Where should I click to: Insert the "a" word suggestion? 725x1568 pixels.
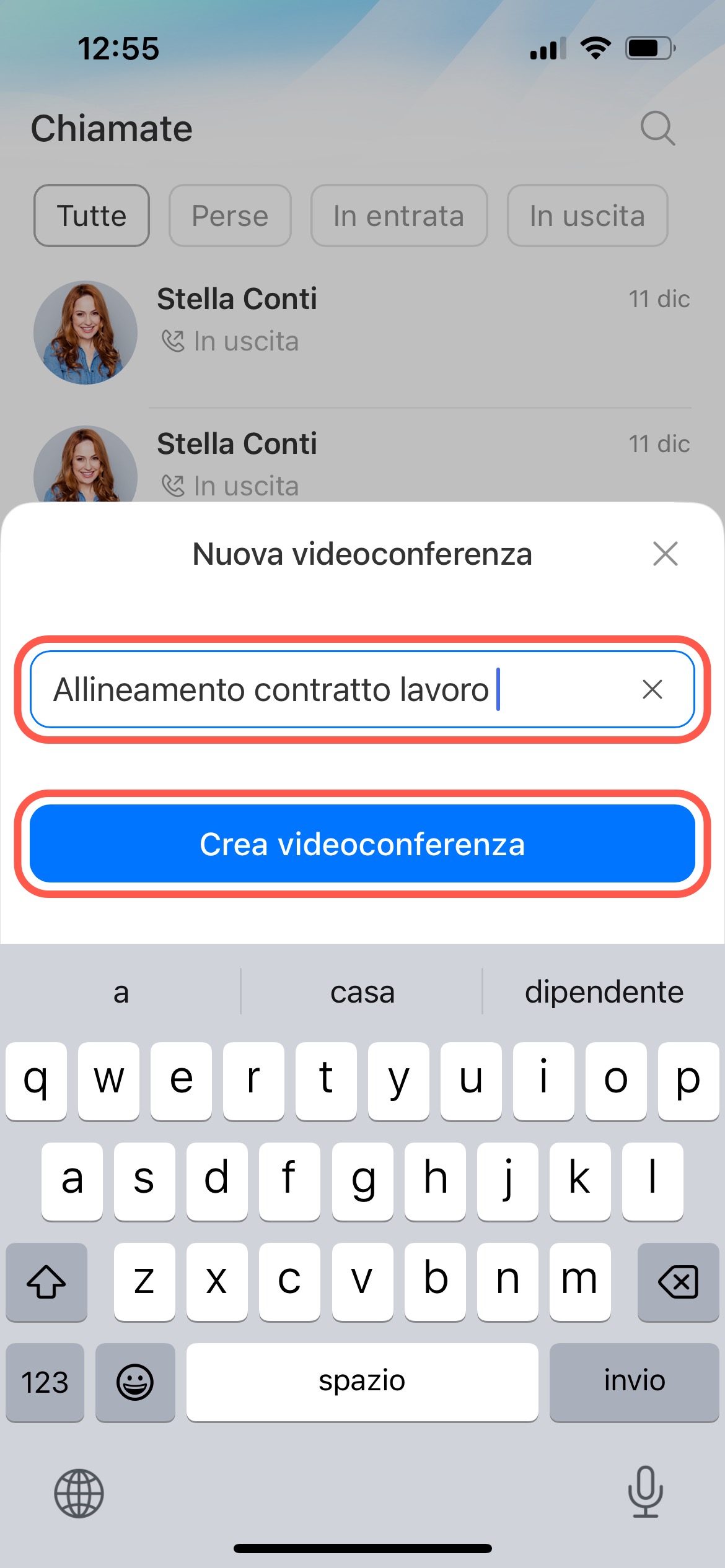point(121,992)
